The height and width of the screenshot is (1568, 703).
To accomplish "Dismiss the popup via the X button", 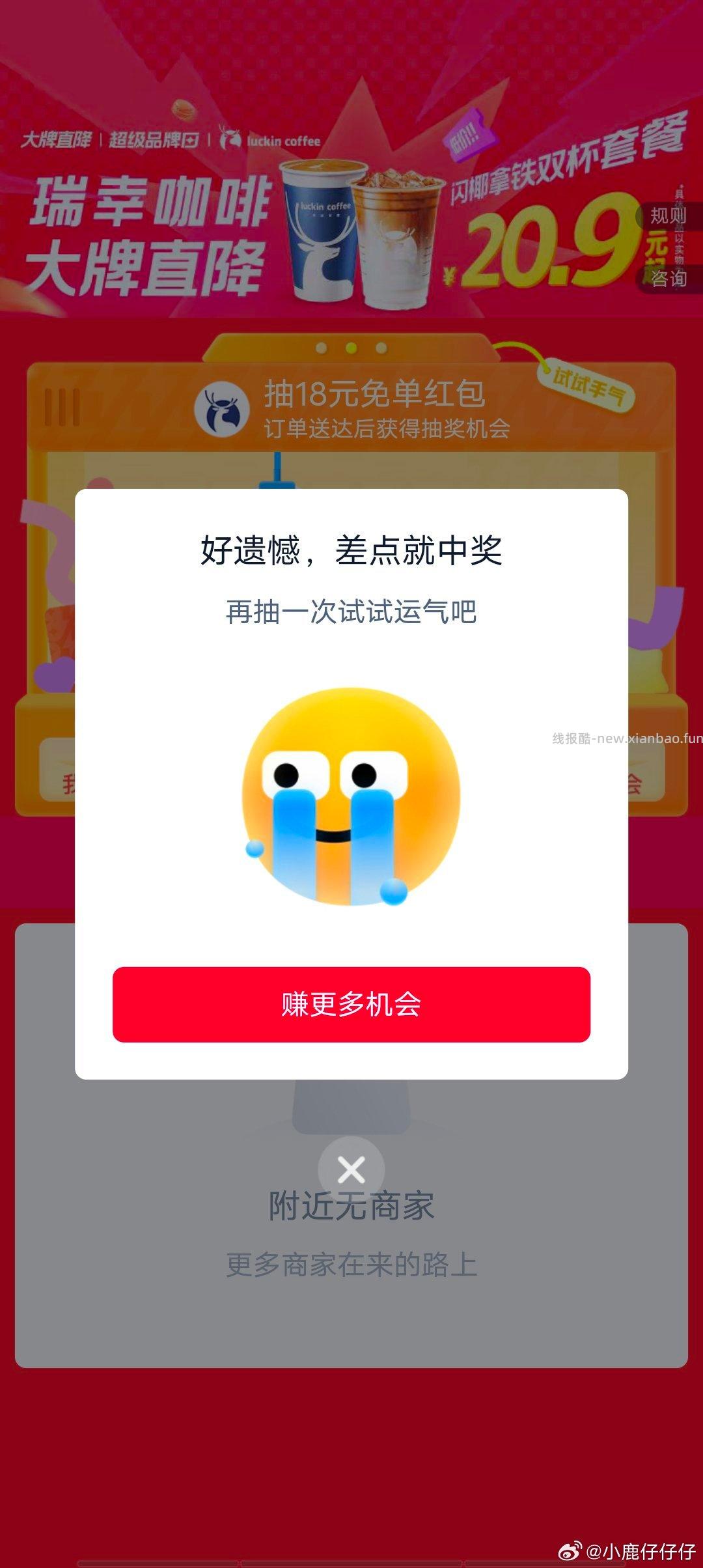I will coord(351,1169).
